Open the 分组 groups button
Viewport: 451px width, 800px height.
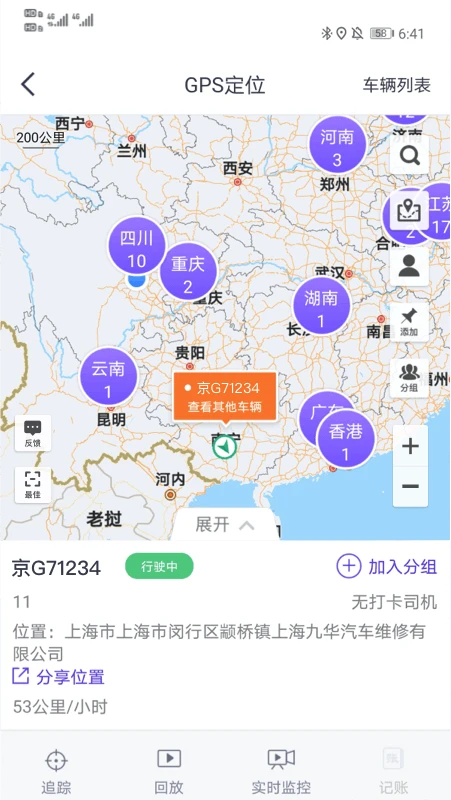[x=409, y=378]
